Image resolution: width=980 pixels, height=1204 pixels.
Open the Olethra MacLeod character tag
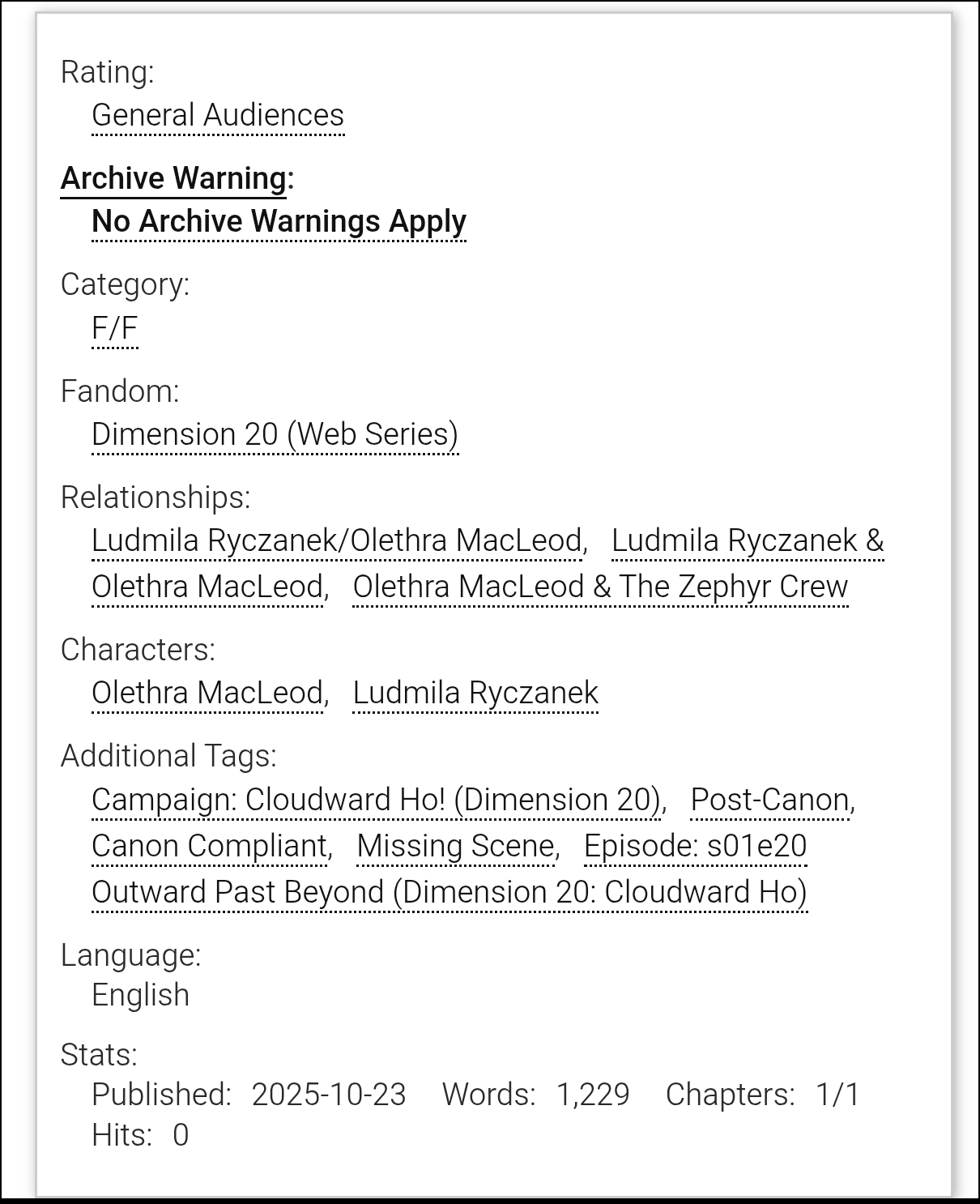(x=207, y=693)
